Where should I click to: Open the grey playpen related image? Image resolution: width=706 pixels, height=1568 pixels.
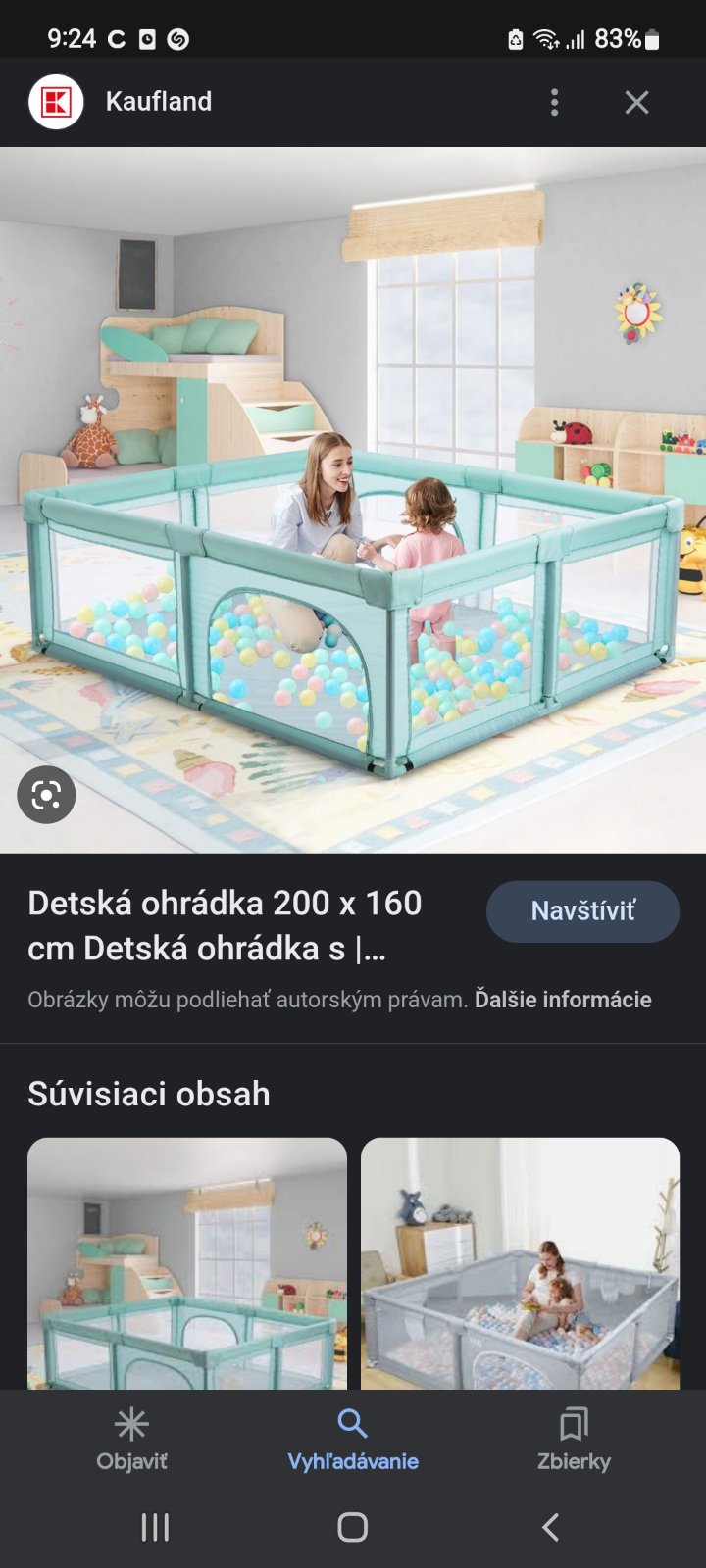point(520,1262)
